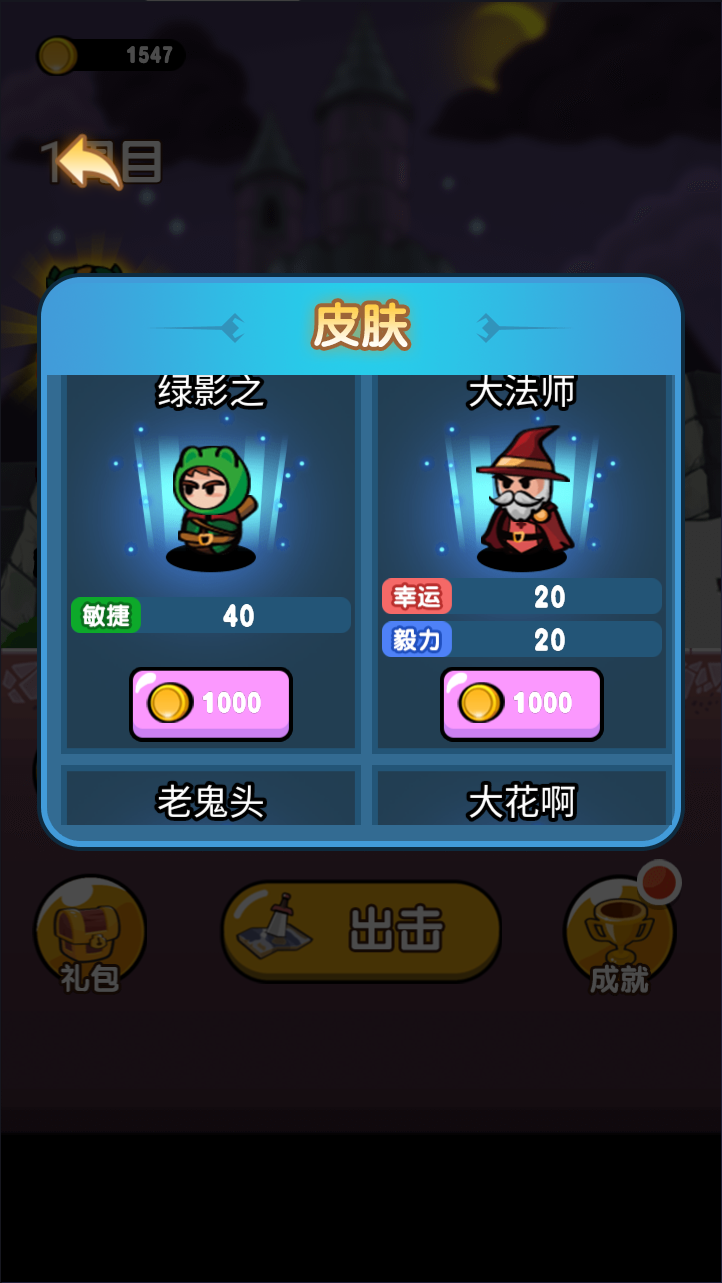Open the 老鬼头 skin card
The width and height of the screenshot is (722, 1283).
pyautogui.click(x=211, y=800)
